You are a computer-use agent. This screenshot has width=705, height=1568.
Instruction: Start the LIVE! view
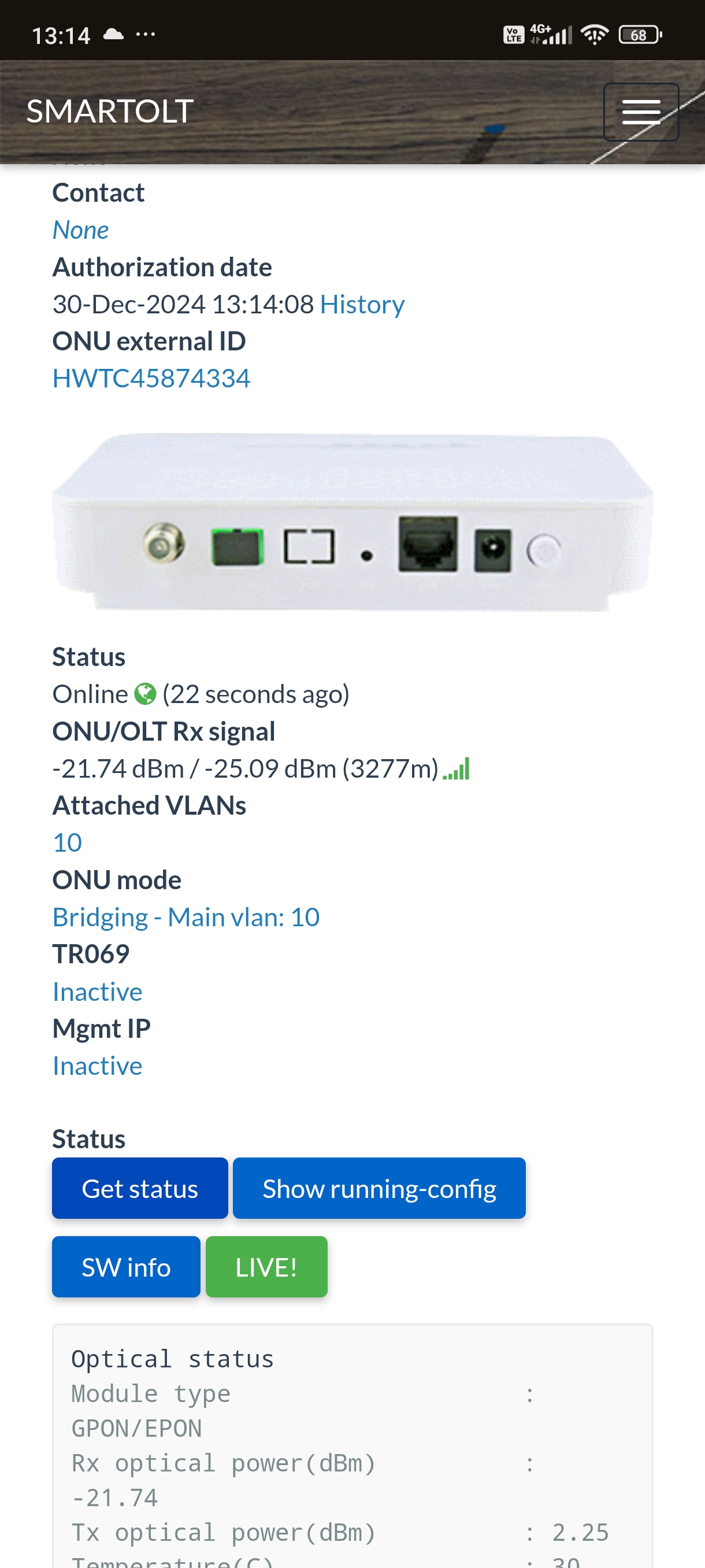(266, 1267)
